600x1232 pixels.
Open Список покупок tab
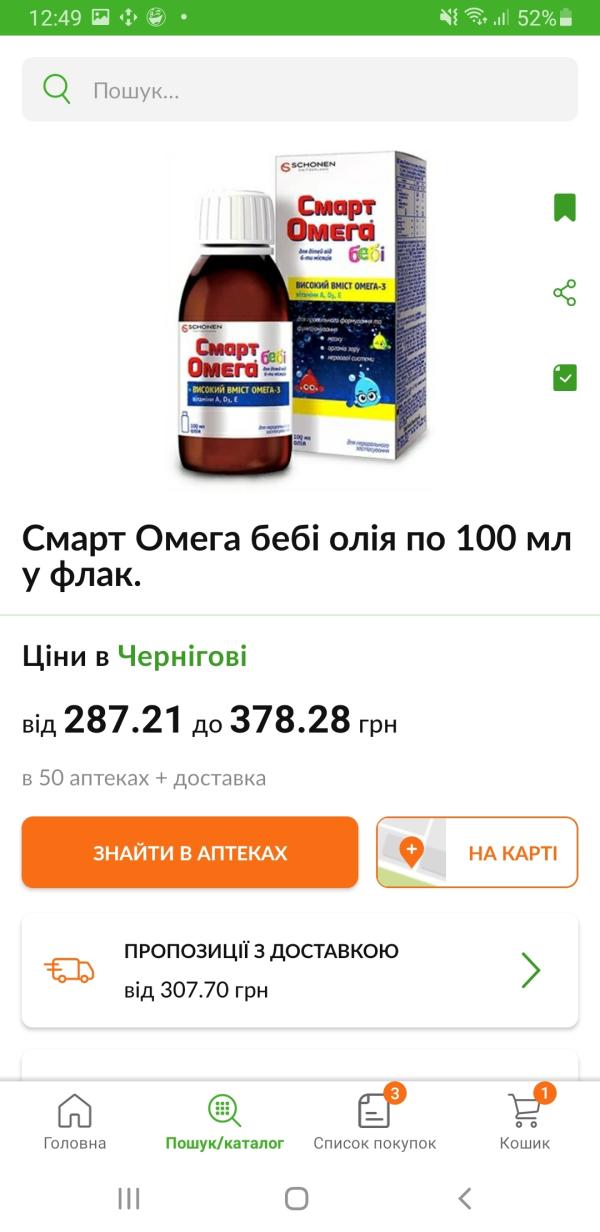click(x=375, y=1122)
